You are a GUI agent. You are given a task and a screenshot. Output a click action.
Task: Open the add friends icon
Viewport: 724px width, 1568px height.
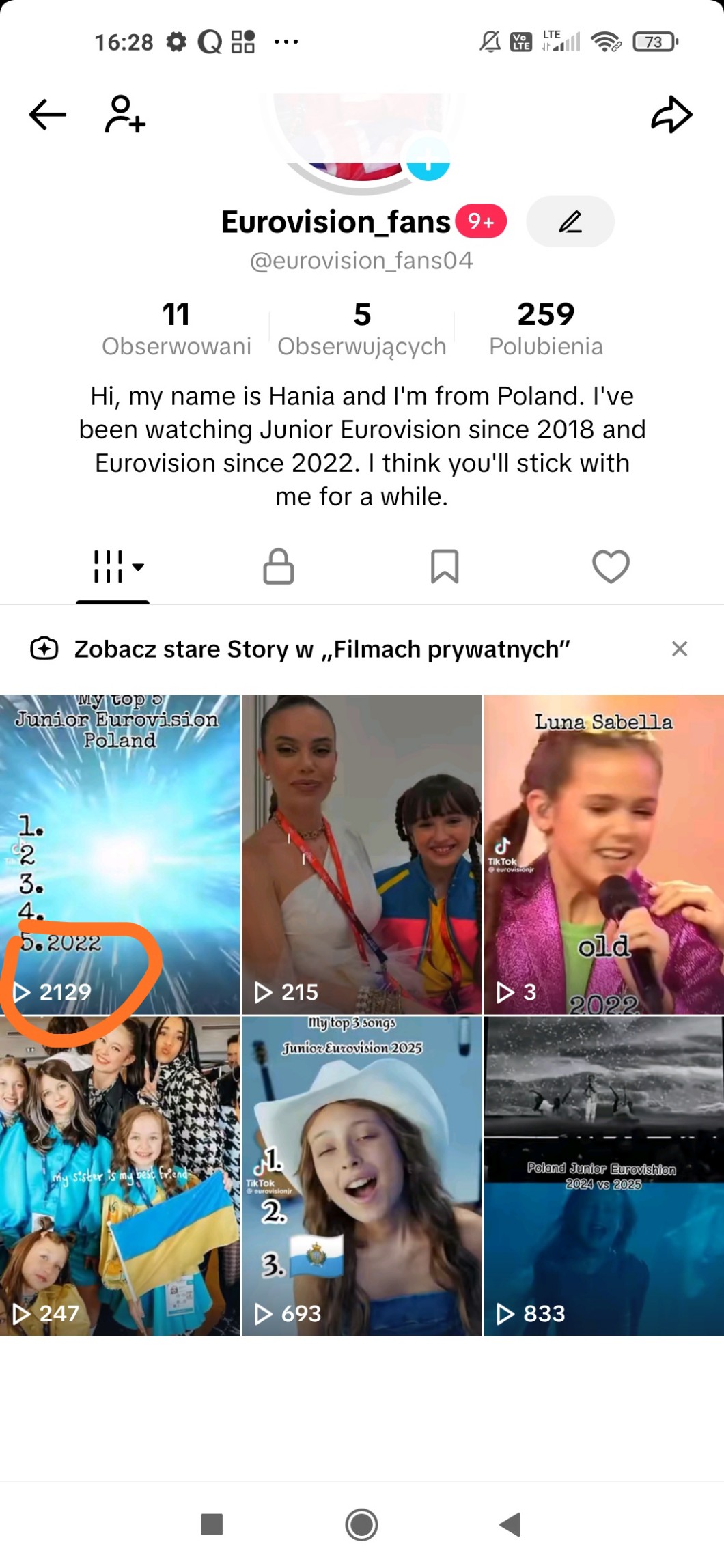(x=125, y=114)
